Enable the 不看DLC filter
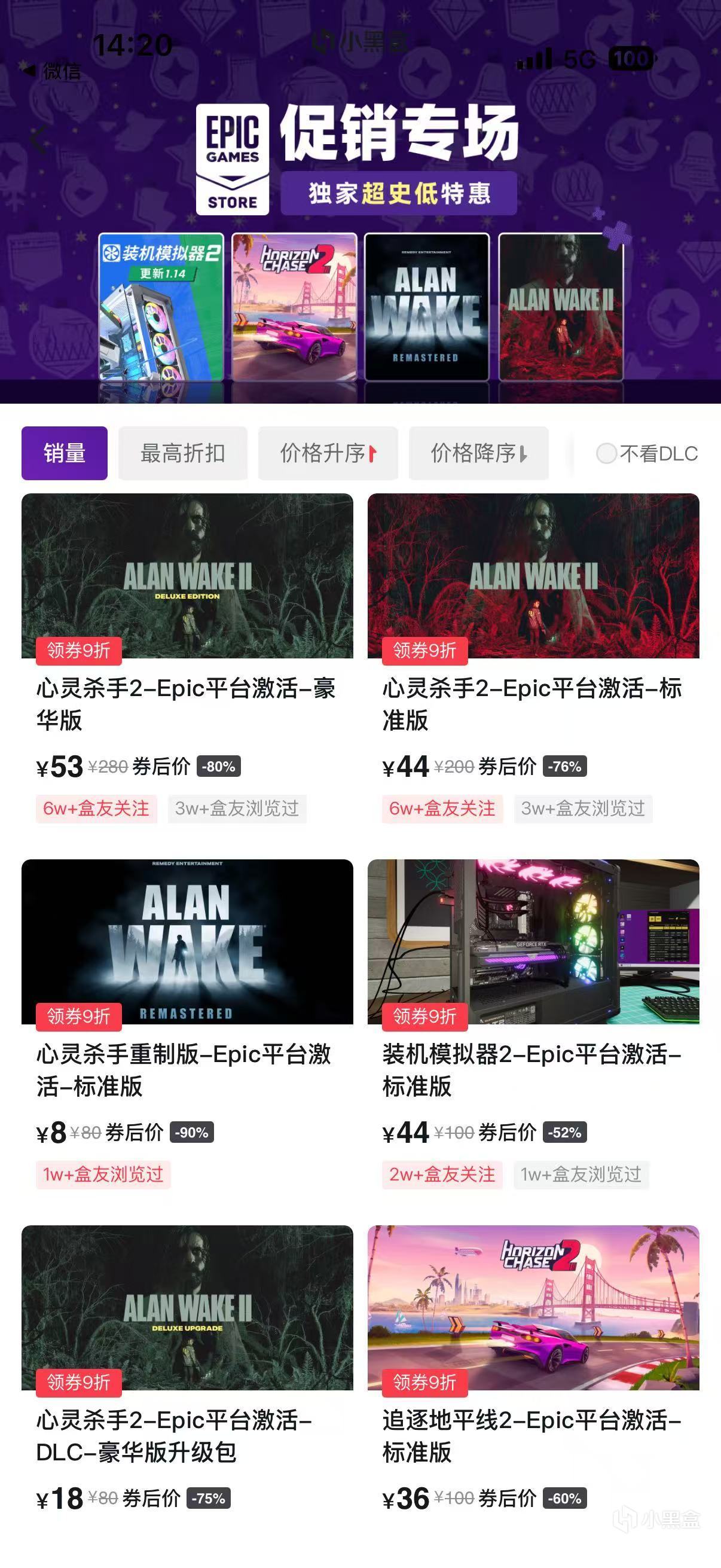The height and width of the screenshot is (1568, 721). point(607,453)
